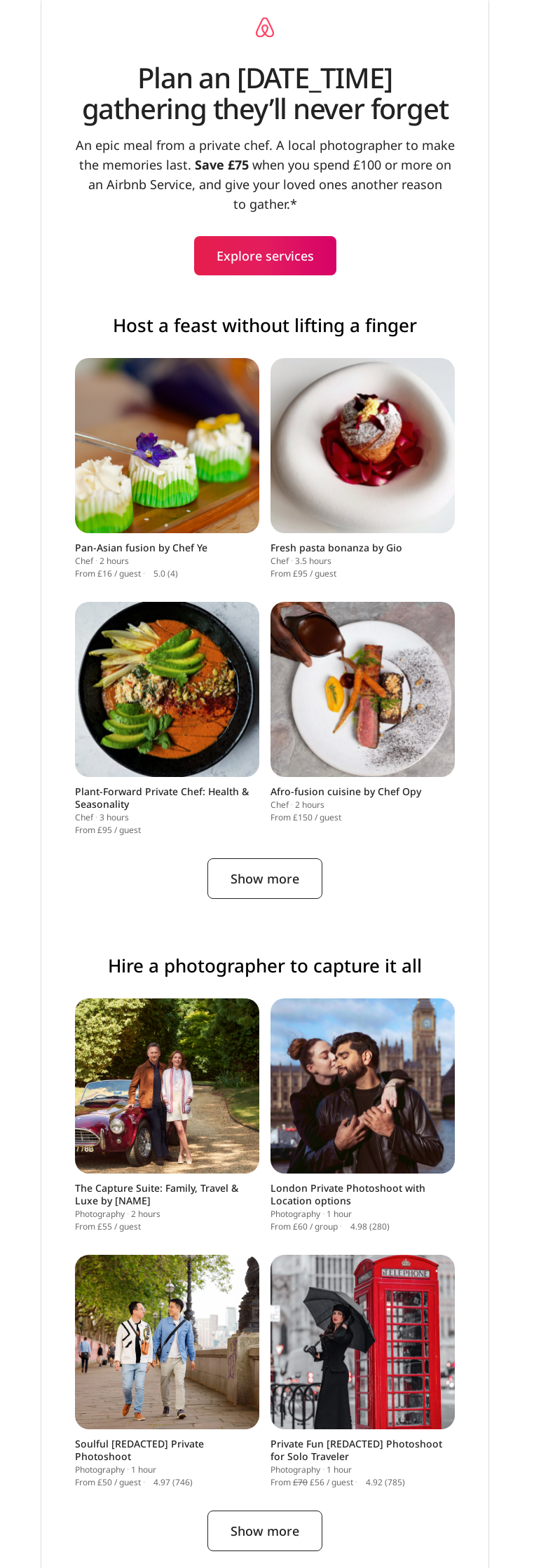Show more chef services

[265, 879]
